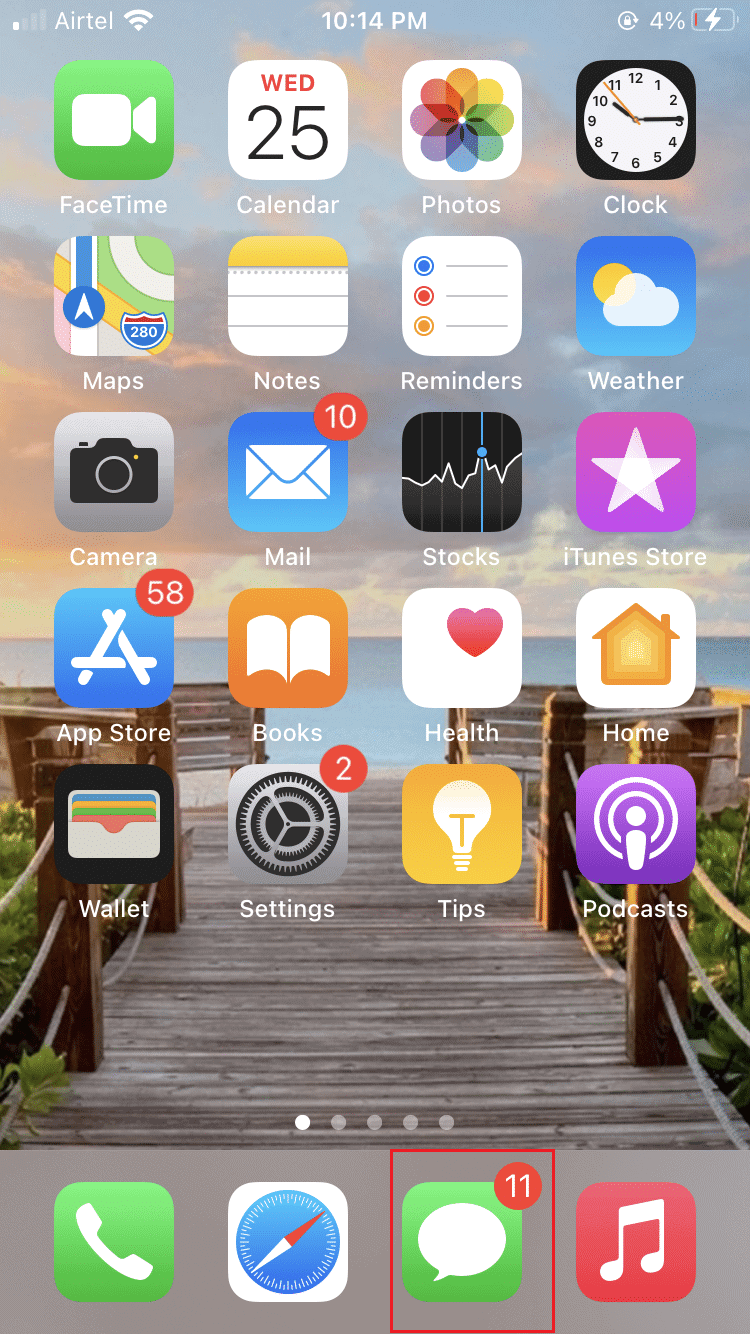Open the Wallet app
This screenshot has height=1334, width=750.
[x=114, y=824]
